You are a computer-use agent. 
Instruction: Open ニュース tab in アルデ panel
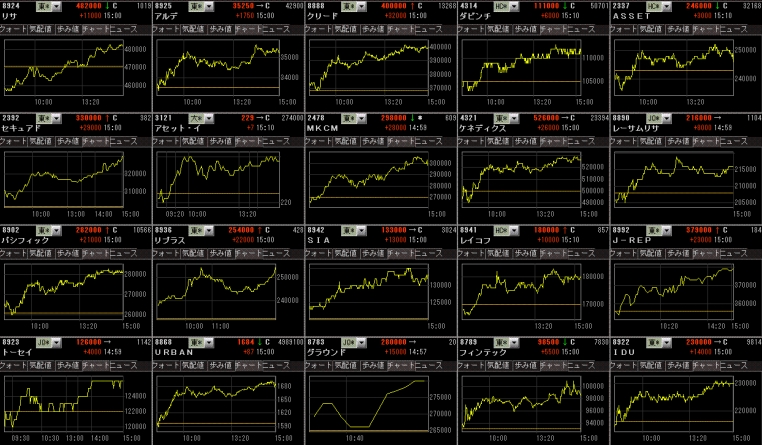click(x=284, y=30)
